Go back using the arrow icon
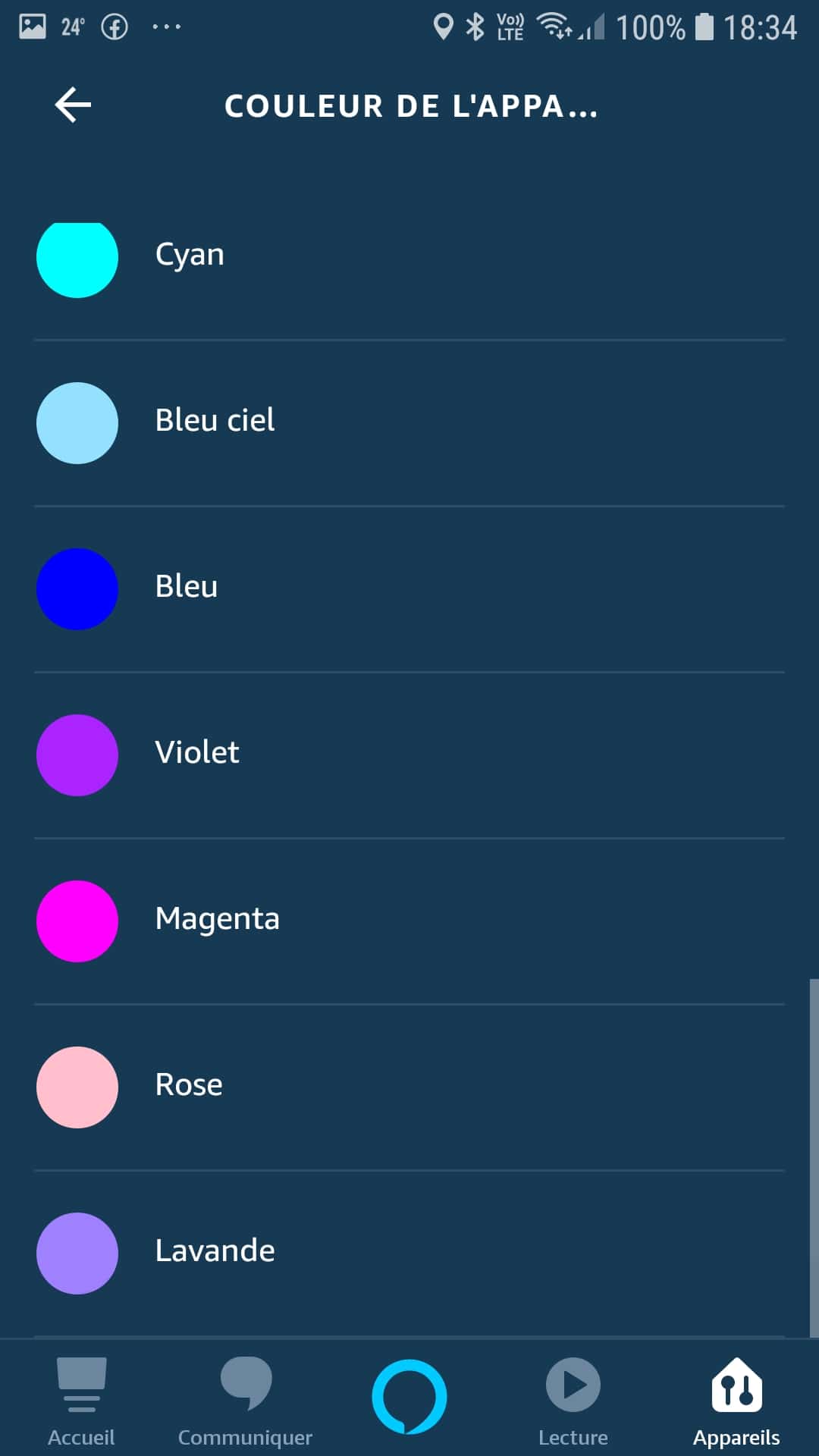819x1456 pixels. [74, 105]
